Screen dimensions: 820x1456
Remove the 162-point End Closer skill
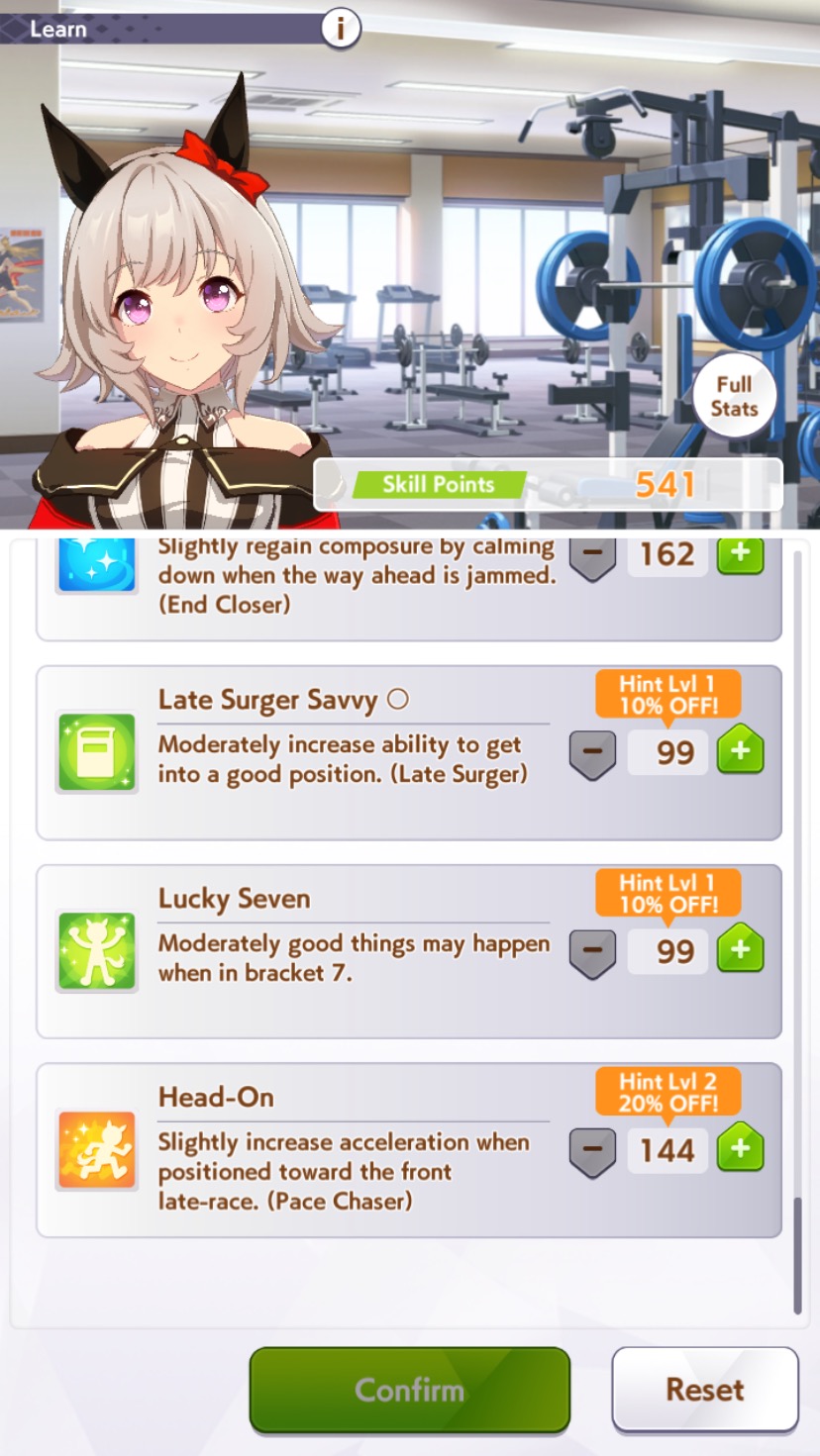[x=592, y=558]
